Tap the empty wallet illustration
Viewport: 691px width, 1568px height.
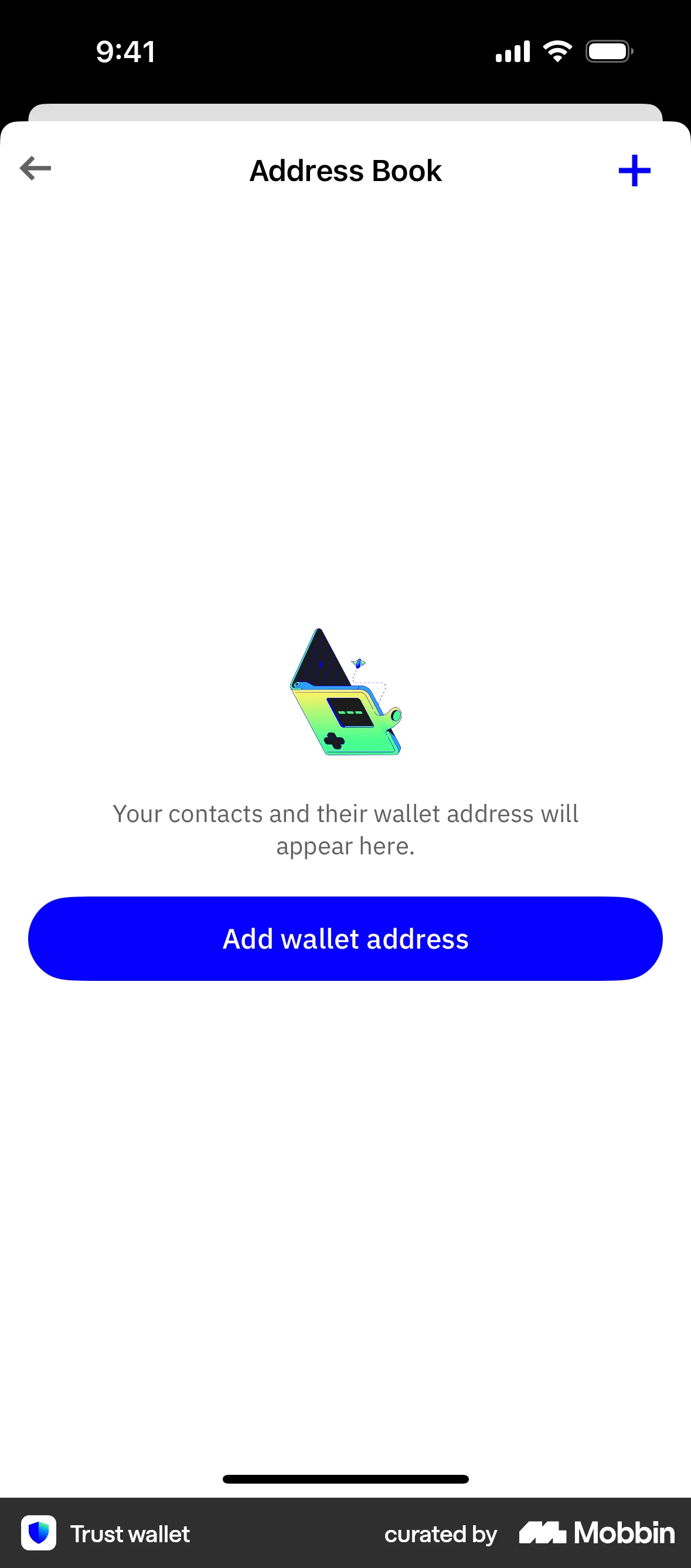(x=345, y=694)
